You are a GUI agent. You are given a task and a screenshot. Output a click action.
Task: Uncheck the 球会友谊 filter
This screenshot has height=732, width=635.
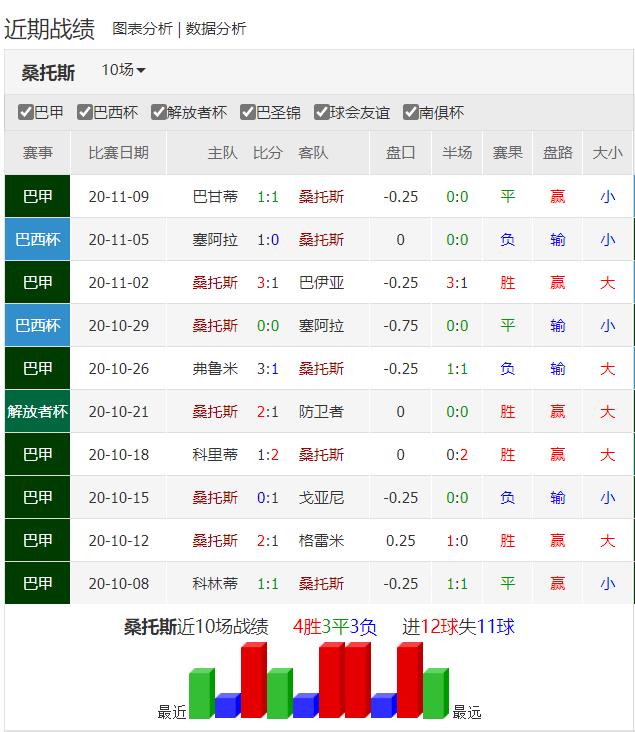click(322, 112)
